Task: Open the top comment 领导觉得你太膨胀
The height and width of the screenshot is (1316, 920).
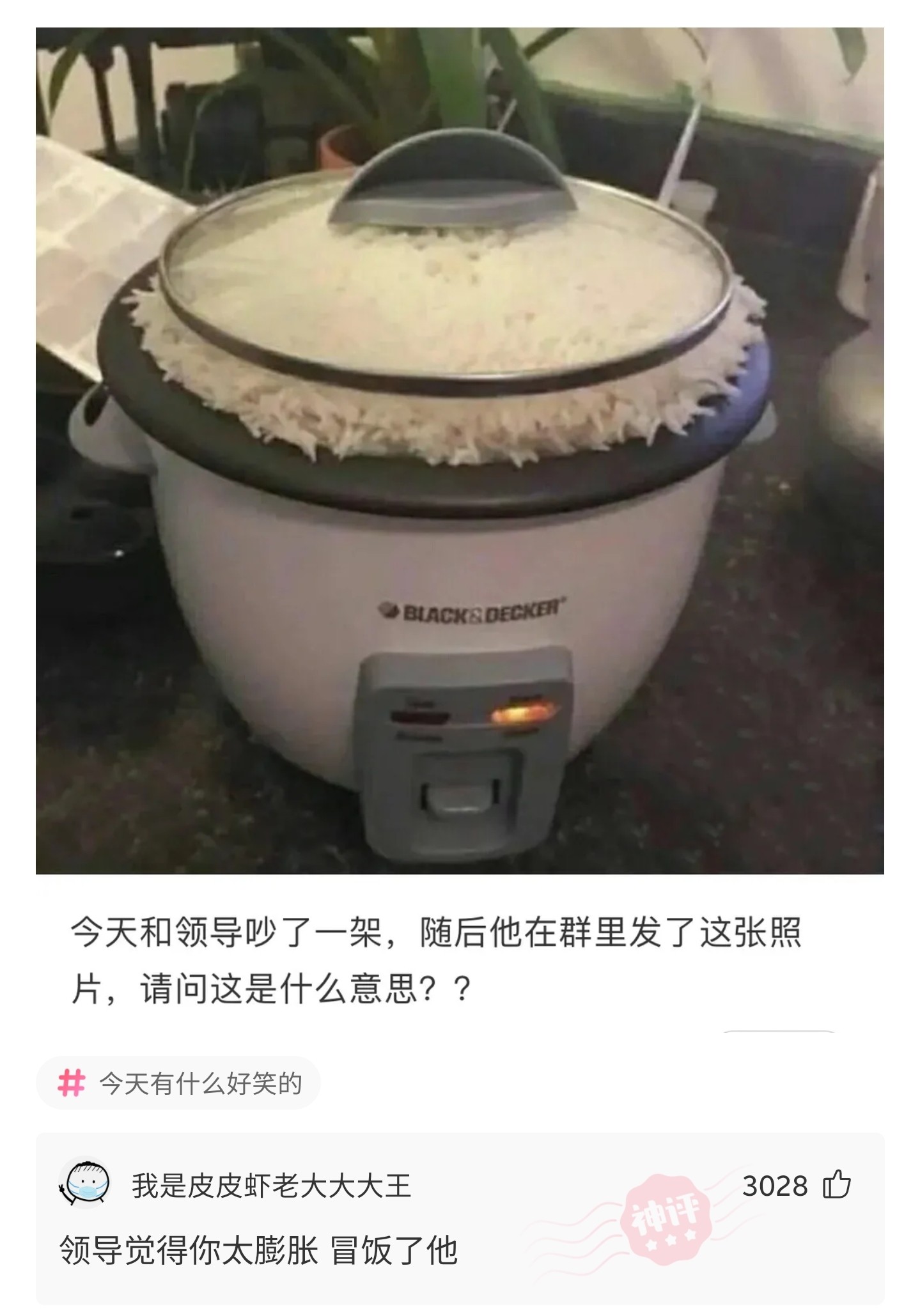Action: 258,1250
